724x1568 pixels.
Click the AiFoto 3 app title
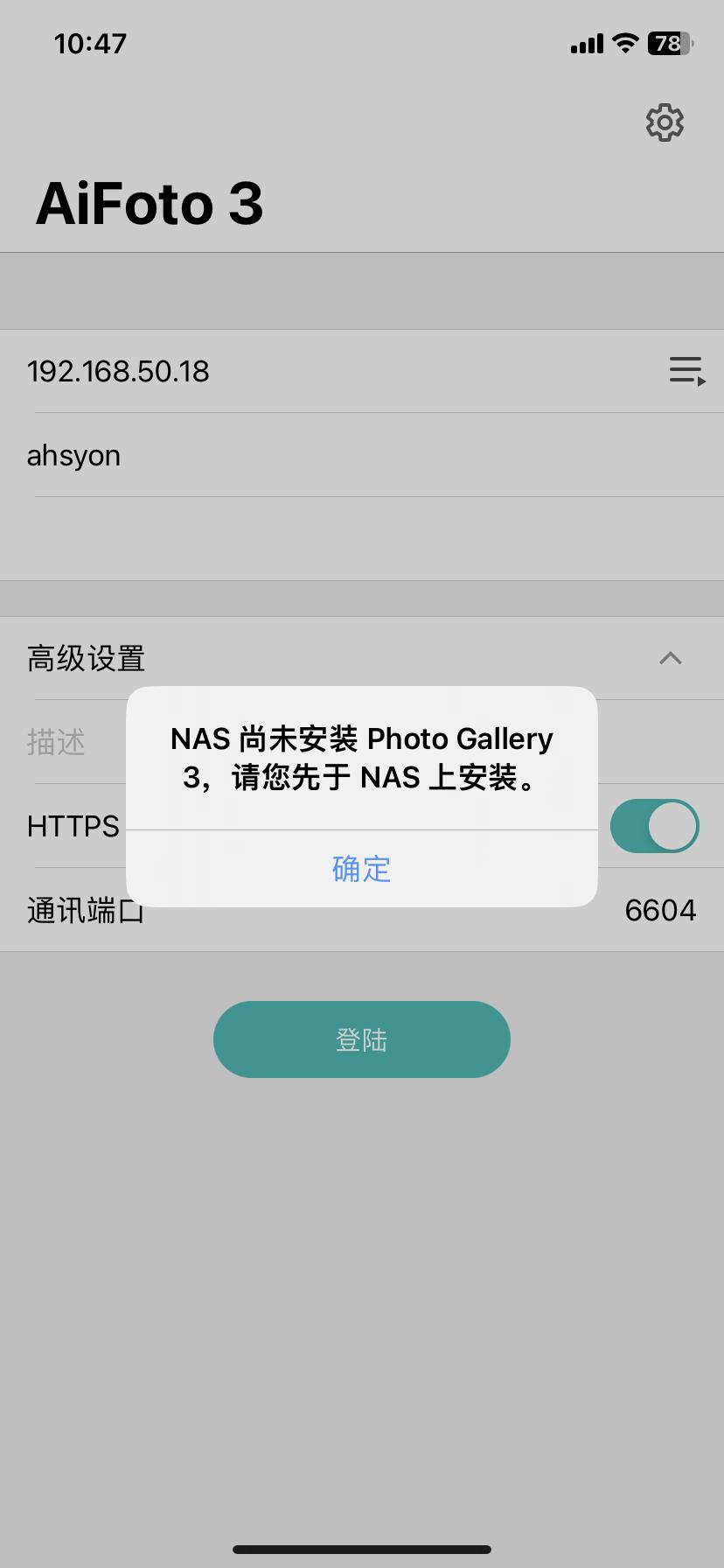(150, 201)
